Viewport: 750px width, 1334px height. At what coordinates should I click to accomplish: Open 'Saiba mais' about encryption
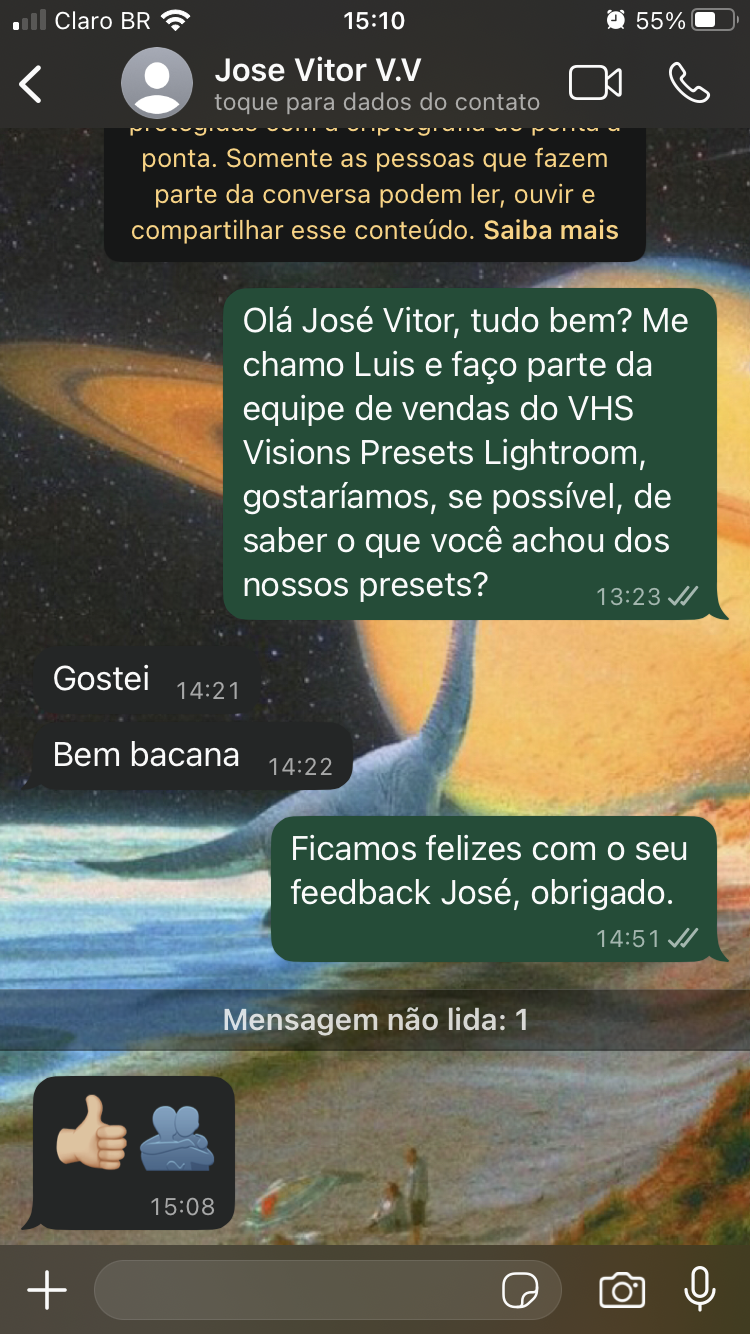click(550, 230)
